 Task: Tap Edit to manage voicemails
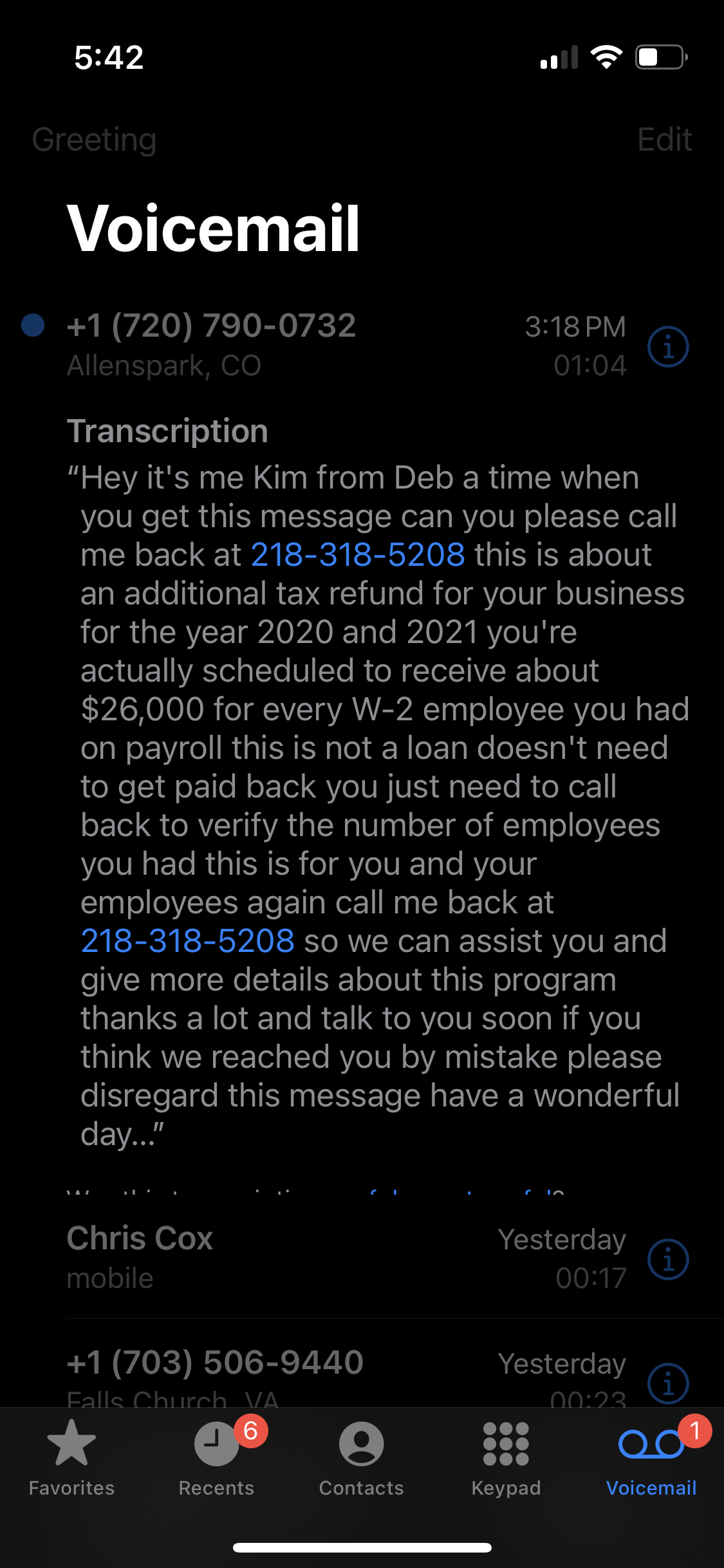pos(664,140)
